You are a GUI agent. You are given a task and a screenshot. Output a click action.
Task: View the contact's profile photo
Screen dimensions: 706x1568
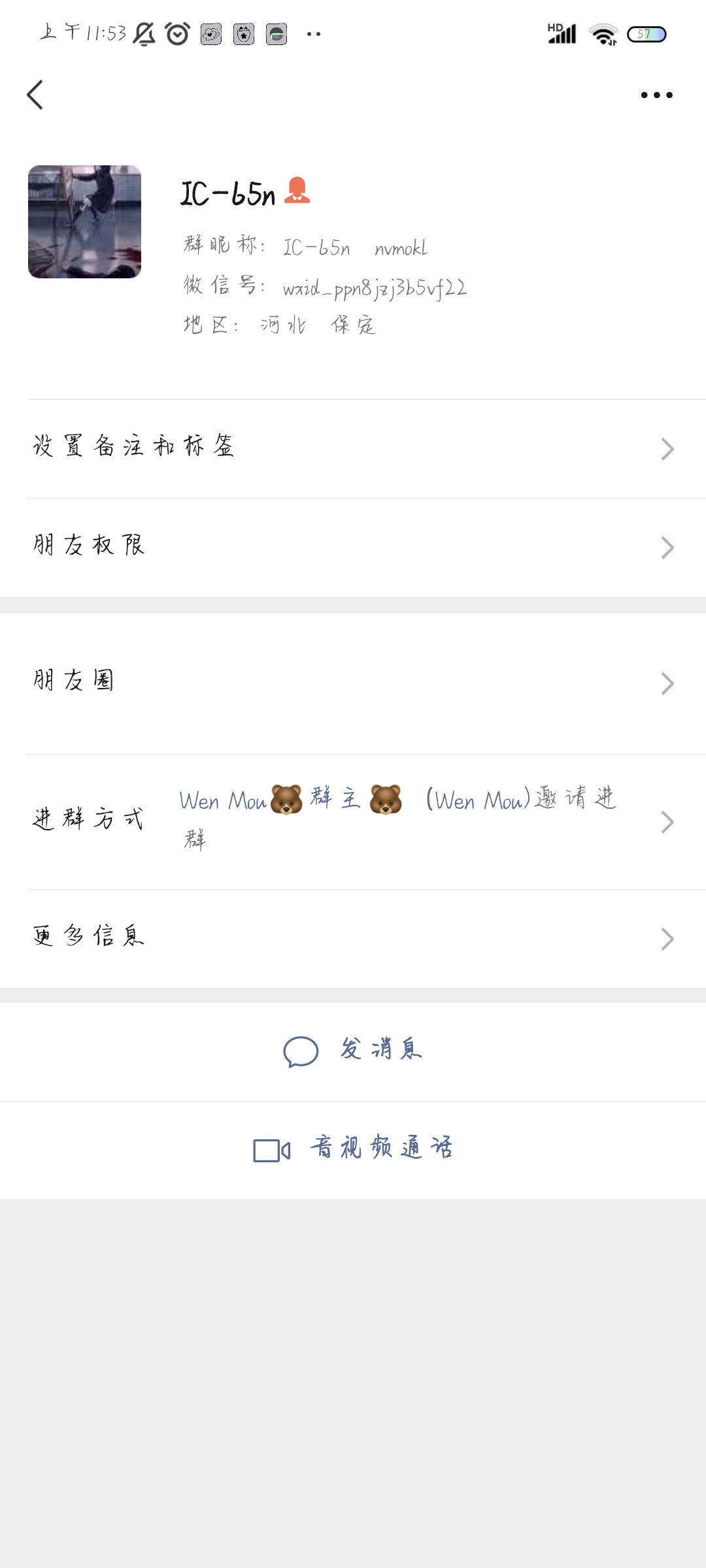84,221
